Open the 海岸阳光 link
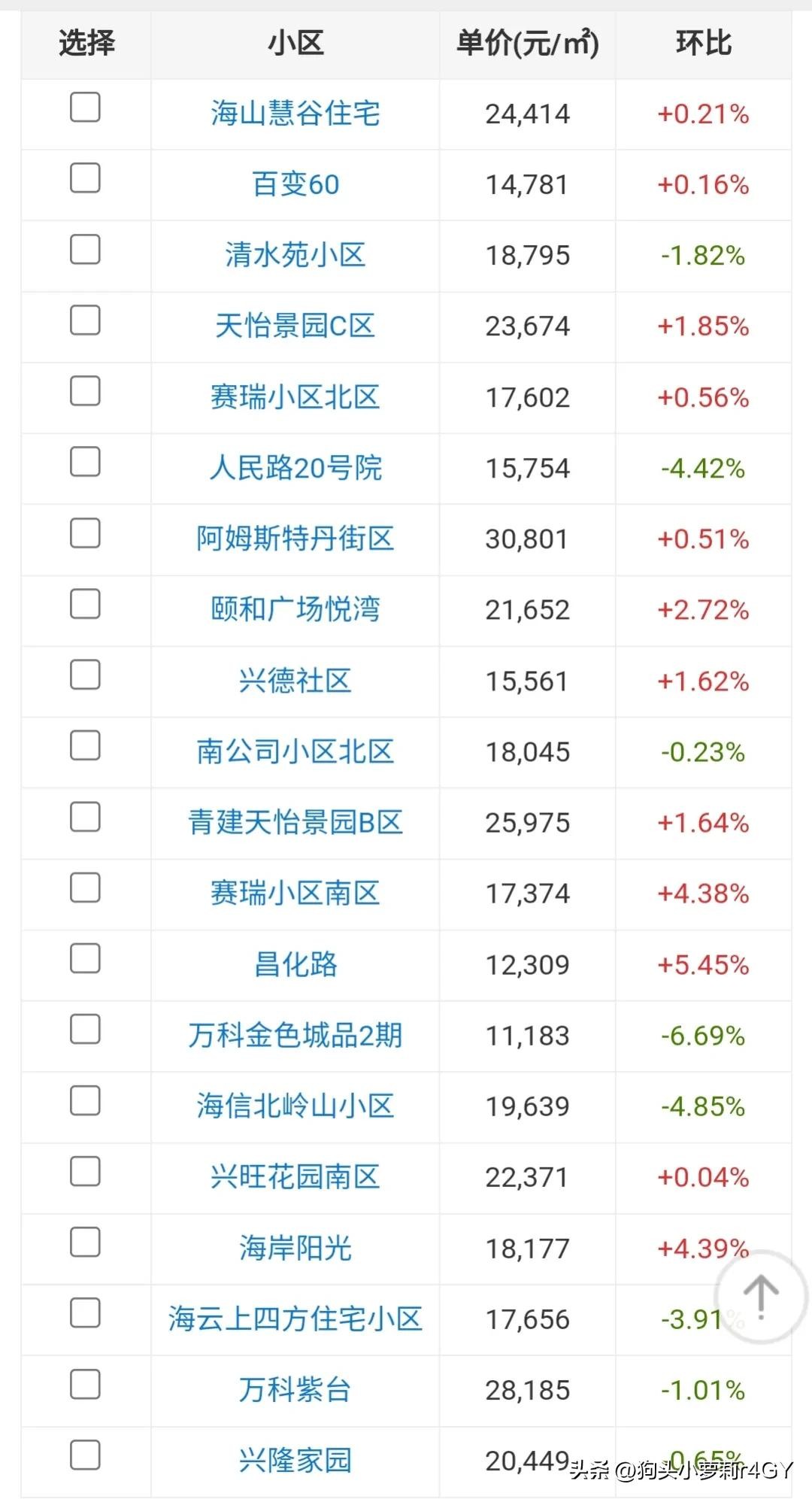 click(x=295, y=1249)
